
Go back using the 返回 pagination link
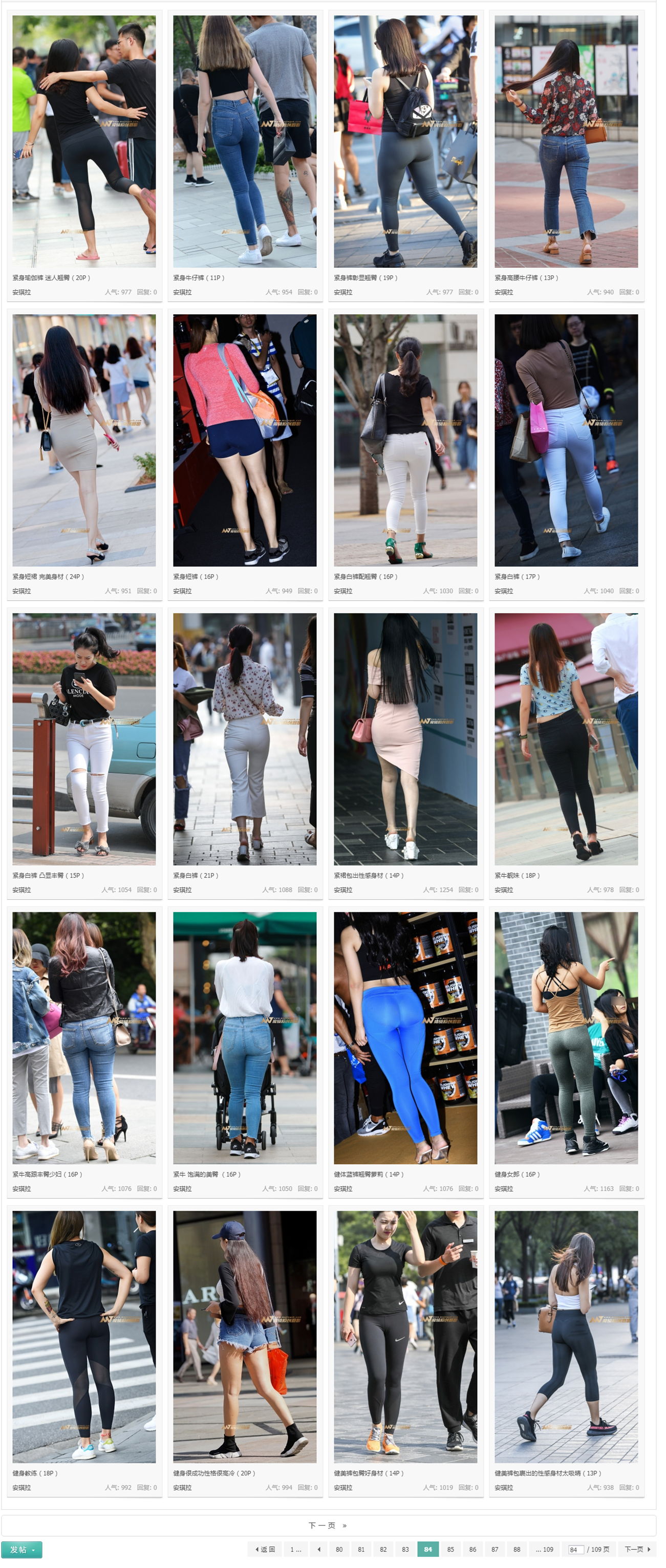tap(265, 1549)
